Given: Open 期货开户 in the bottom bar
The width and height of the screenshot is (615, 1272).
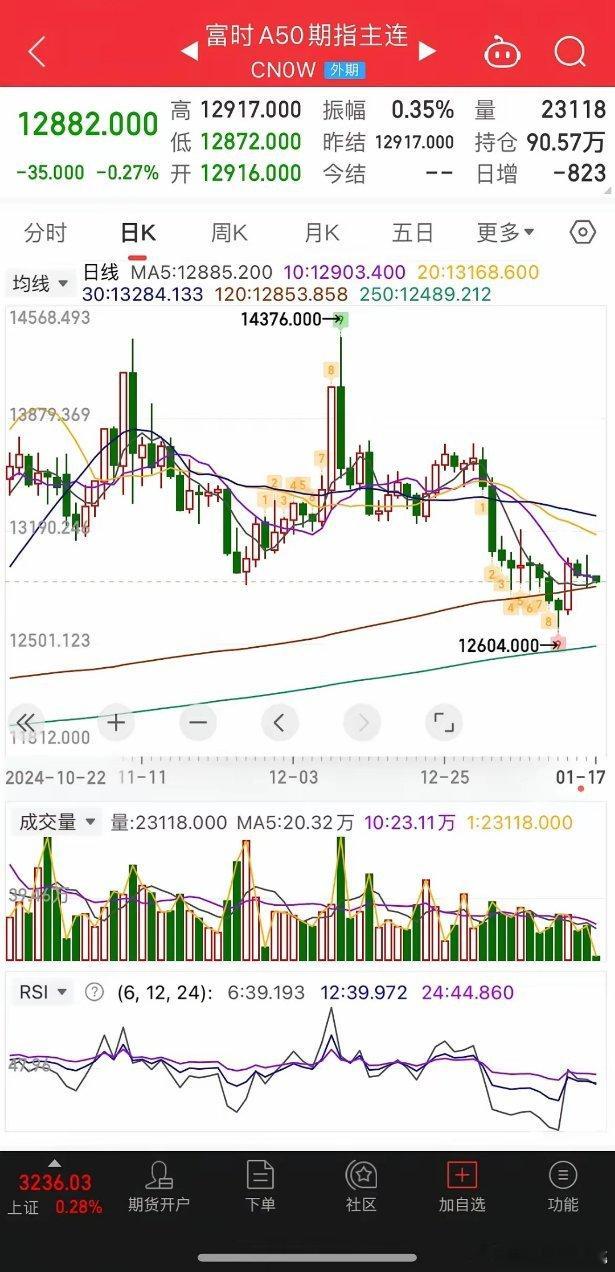Looking at the screenshot, I should (x=159, y=1187).
